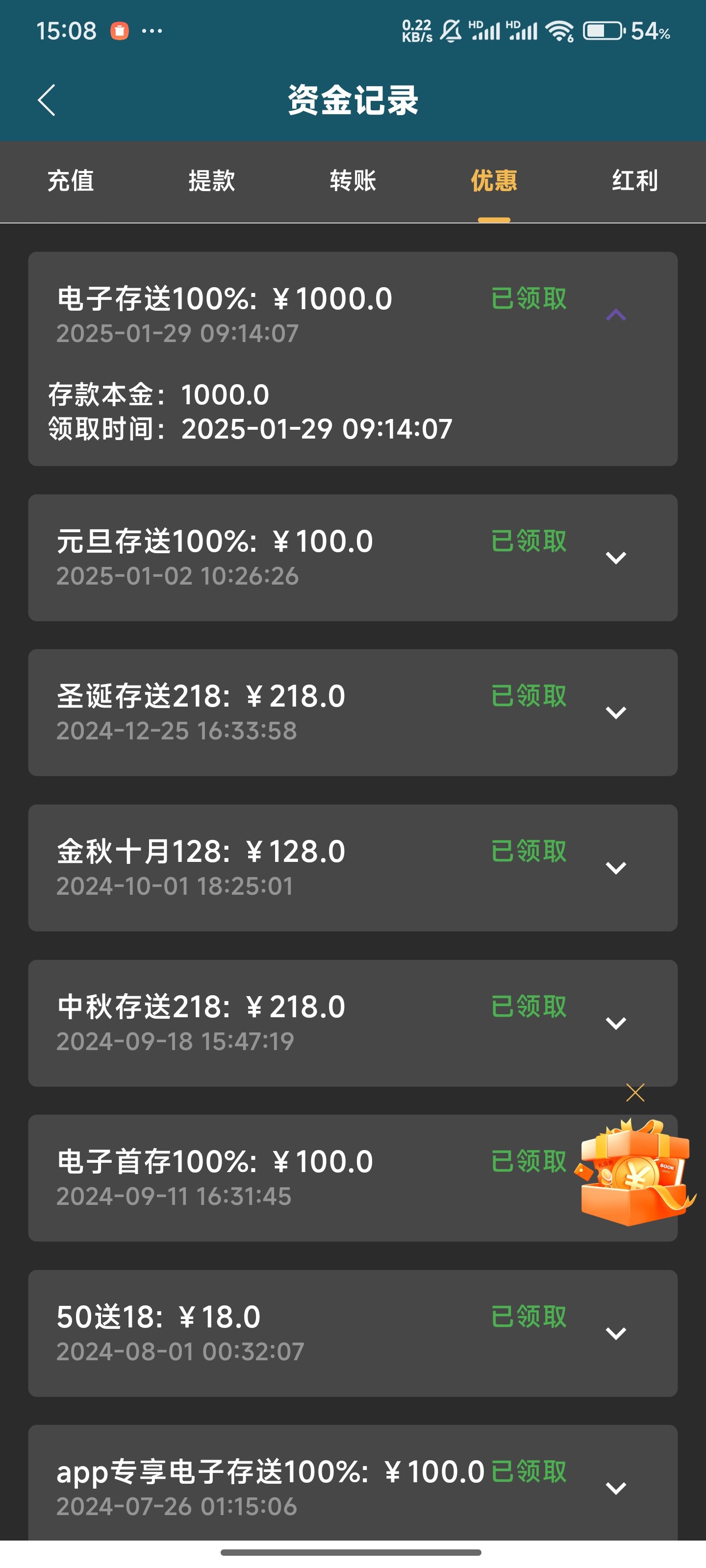Expand the 圣诞存送218 record

click(616, 712)
